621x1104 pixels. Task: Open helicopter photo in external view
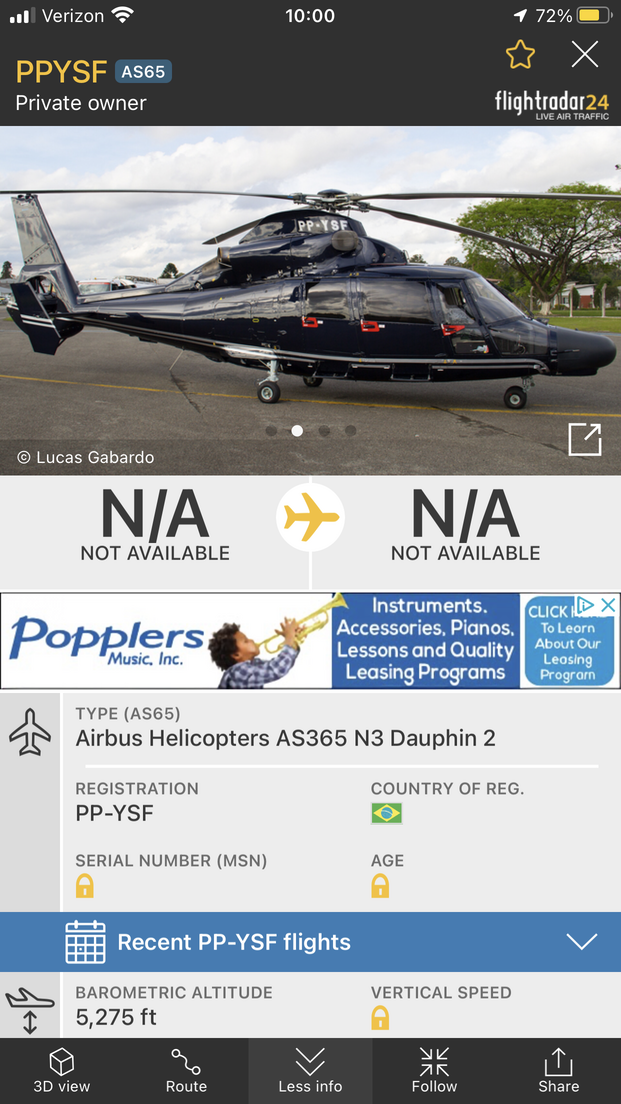585,440
